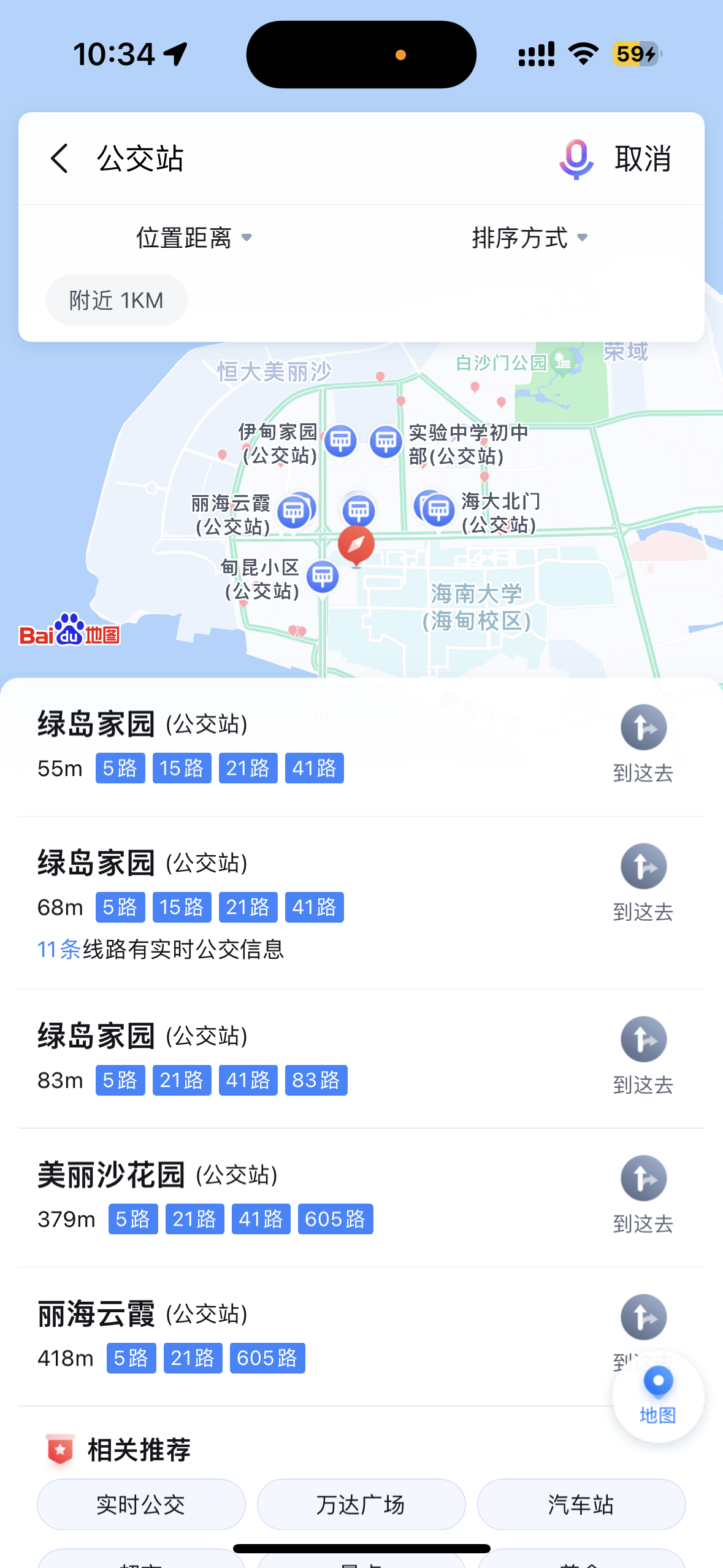723x1568 pixels.
Task: Search 实时公交 from related suggestions
Action: point(141,1504)
